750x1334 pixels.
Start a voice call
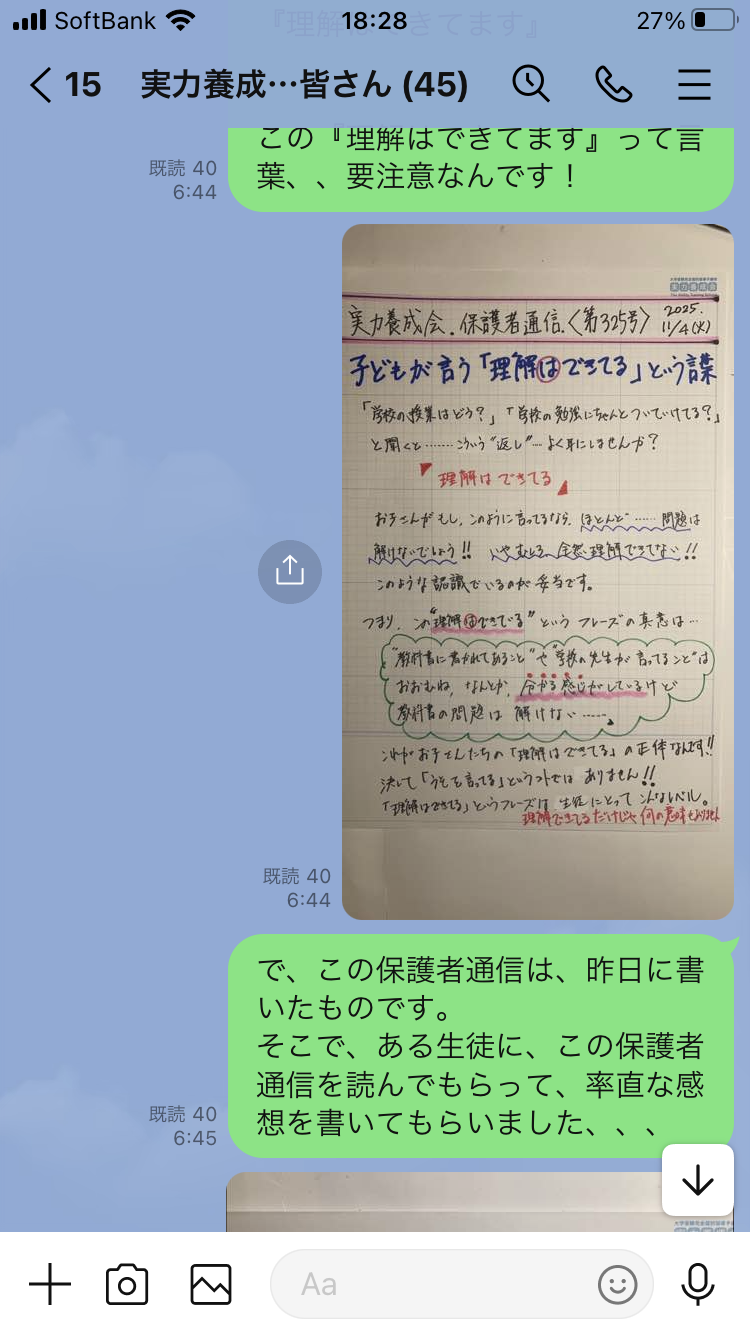pos(613,85)
